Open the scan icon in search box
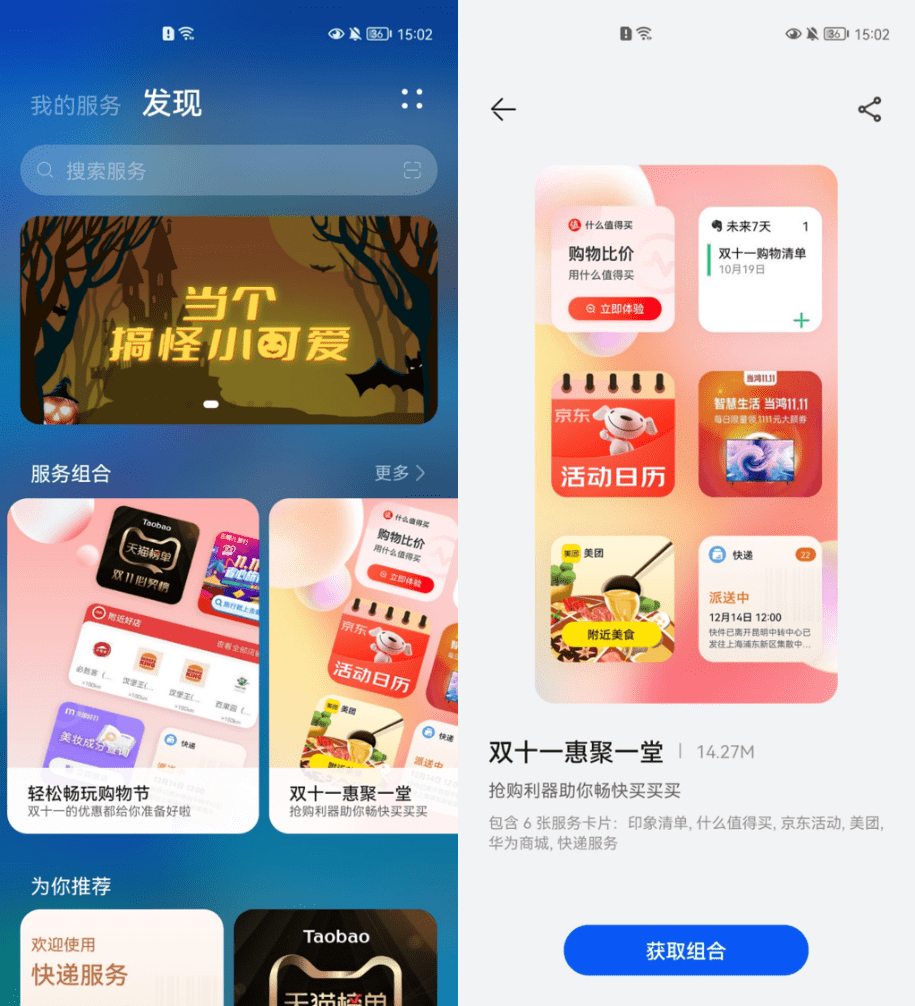Screen dimensions: 915x1006 point(412,171)
